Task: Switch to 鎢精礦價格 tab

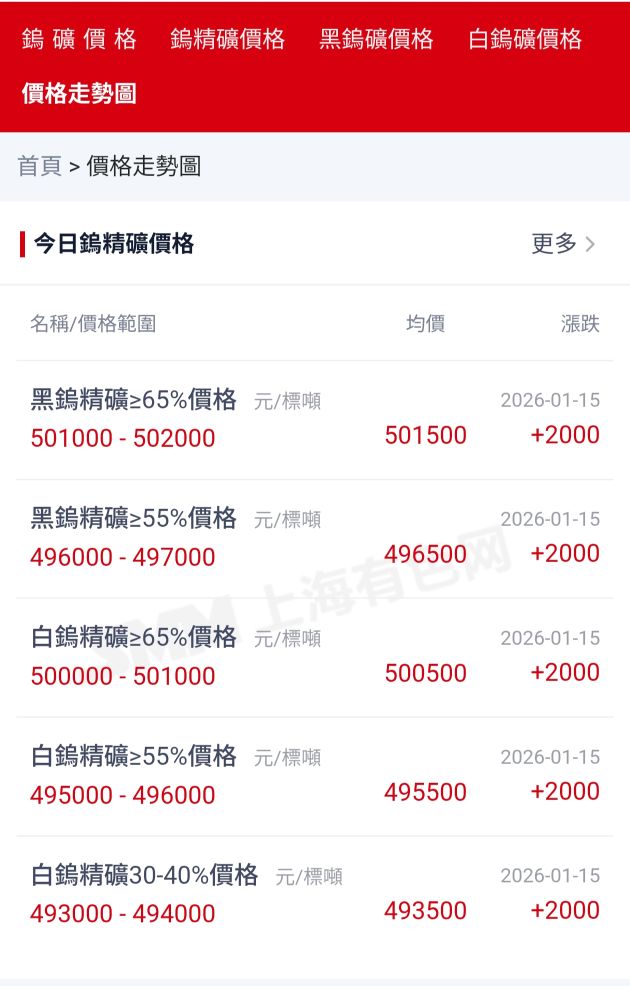Action: (227, 39)
